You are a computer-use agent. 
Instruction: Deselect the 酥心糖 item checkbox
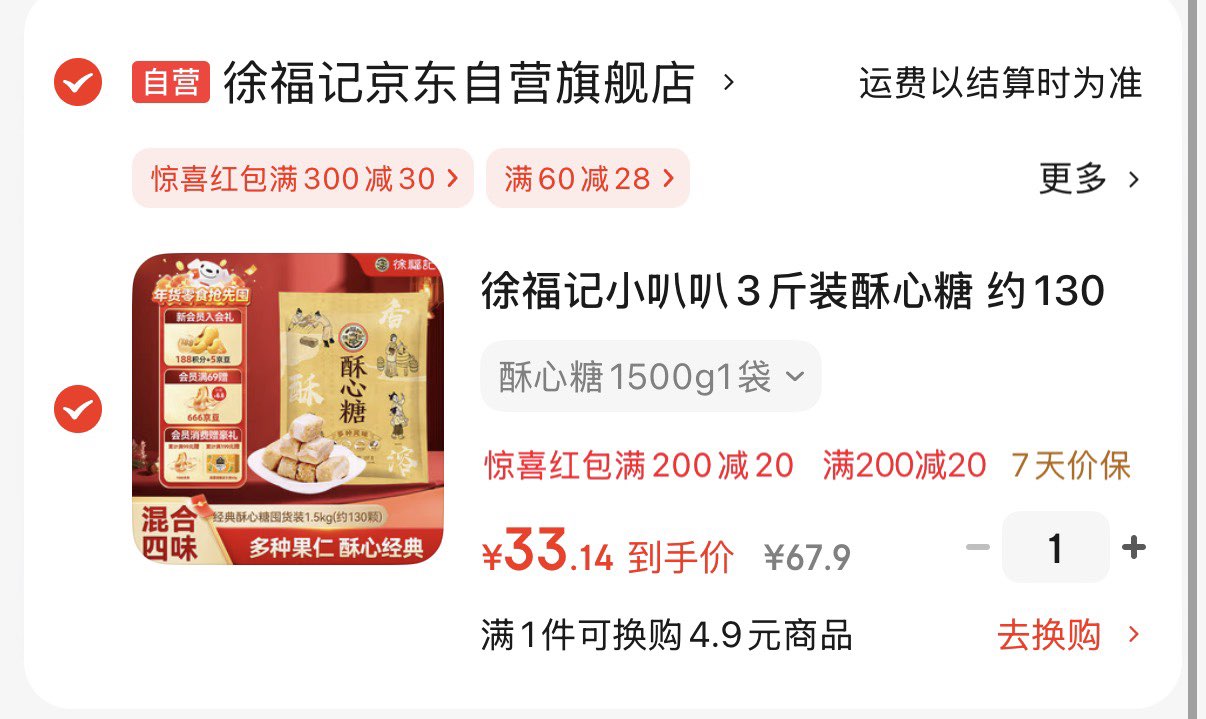coord(77,408)
